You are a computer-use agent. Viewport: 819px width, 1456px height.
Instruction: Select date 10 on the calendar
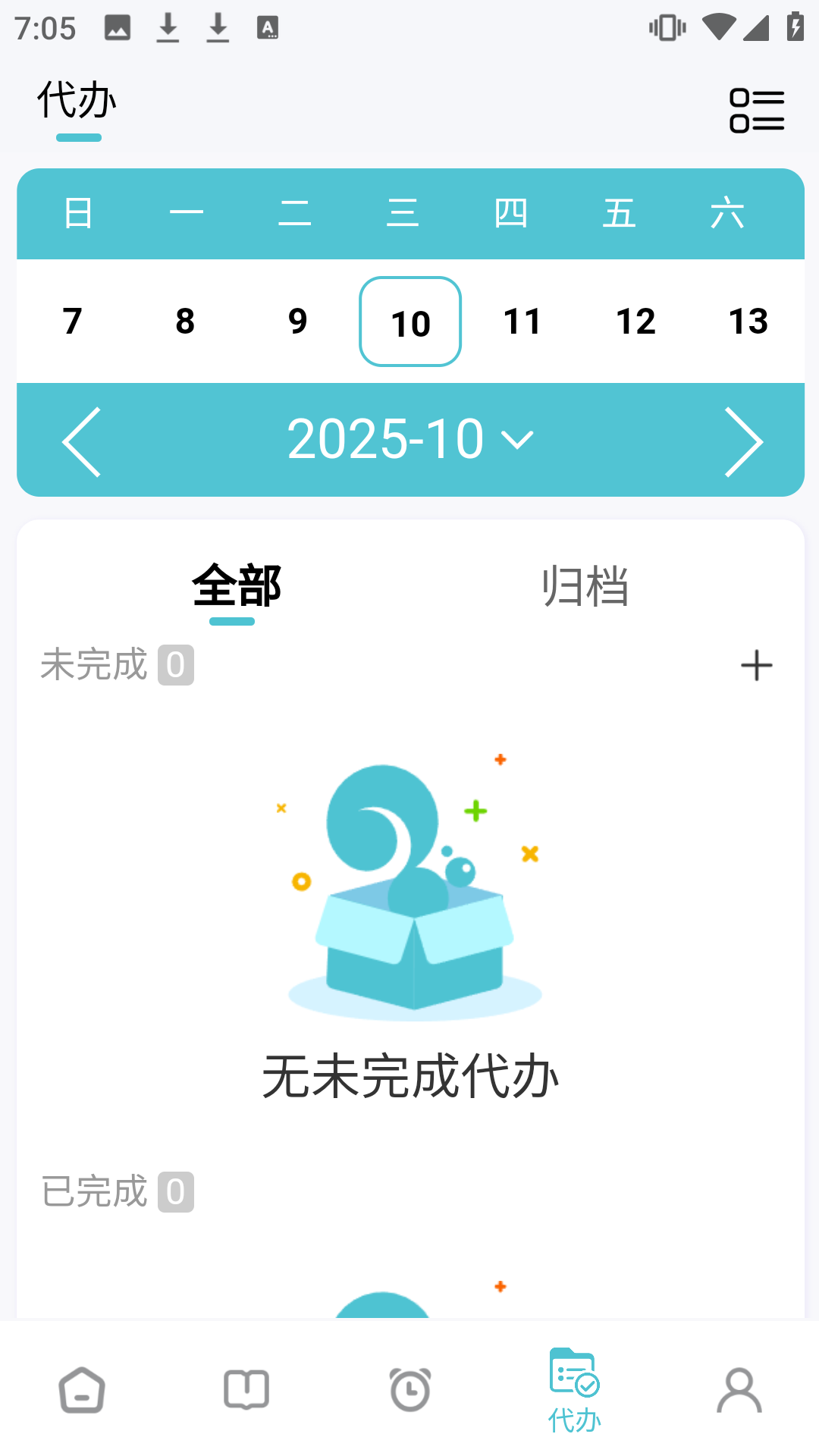coord(409,321)
